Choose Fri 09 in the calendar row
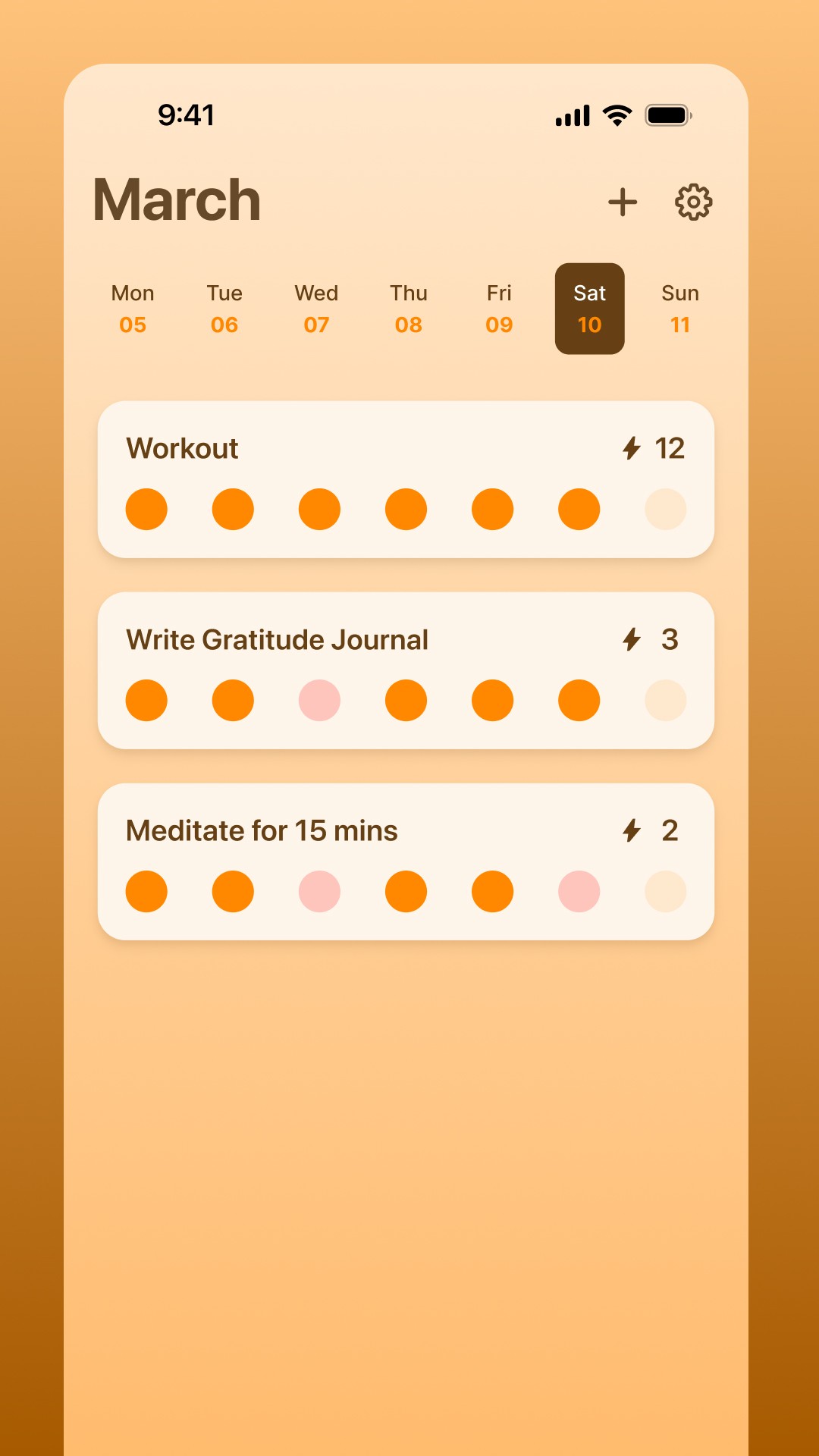Screen dimensions: 819x1456 (x=499, y=309)
